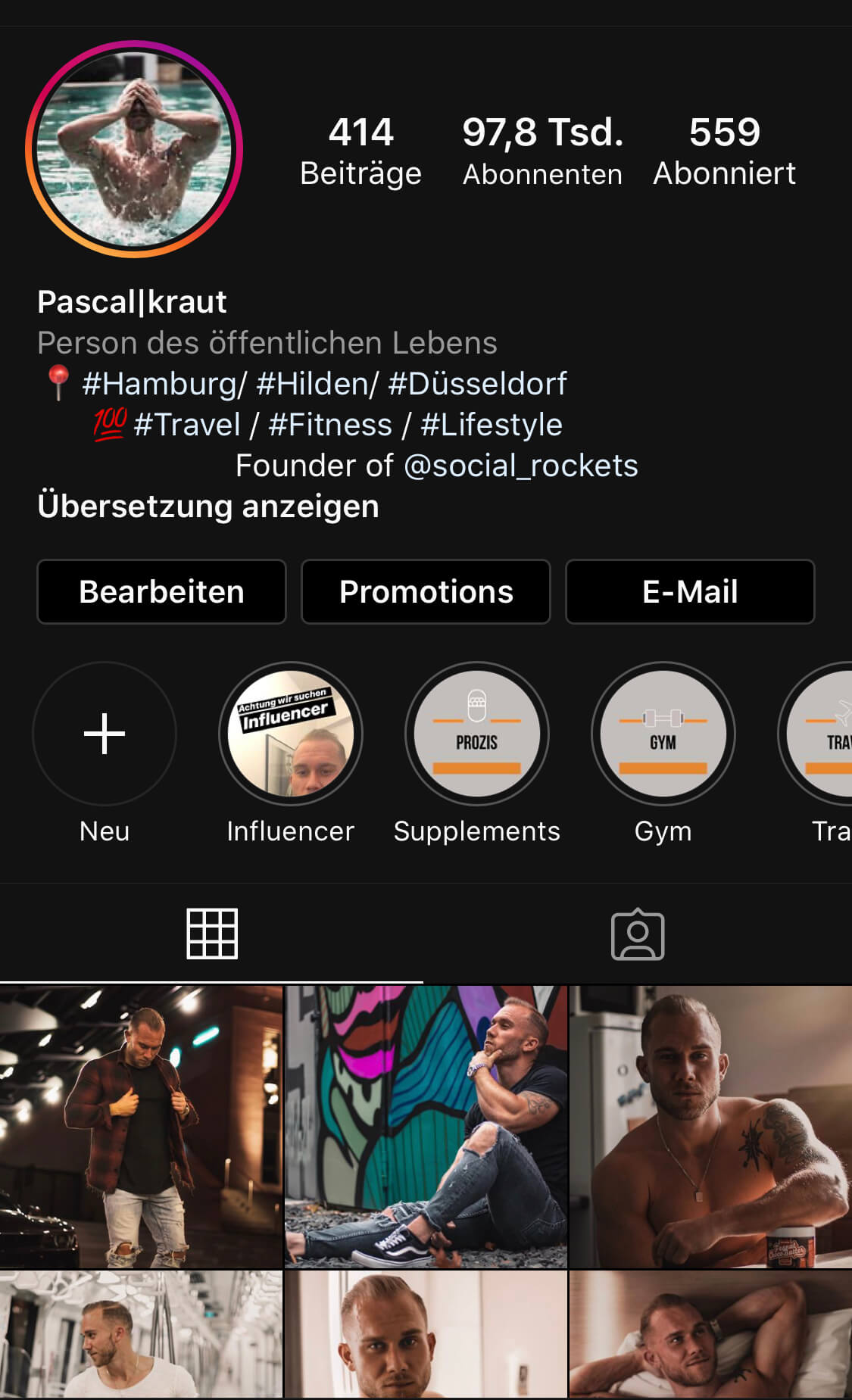
Task: Add a new highlight with Neu
Action: click(x=105, y=734)
